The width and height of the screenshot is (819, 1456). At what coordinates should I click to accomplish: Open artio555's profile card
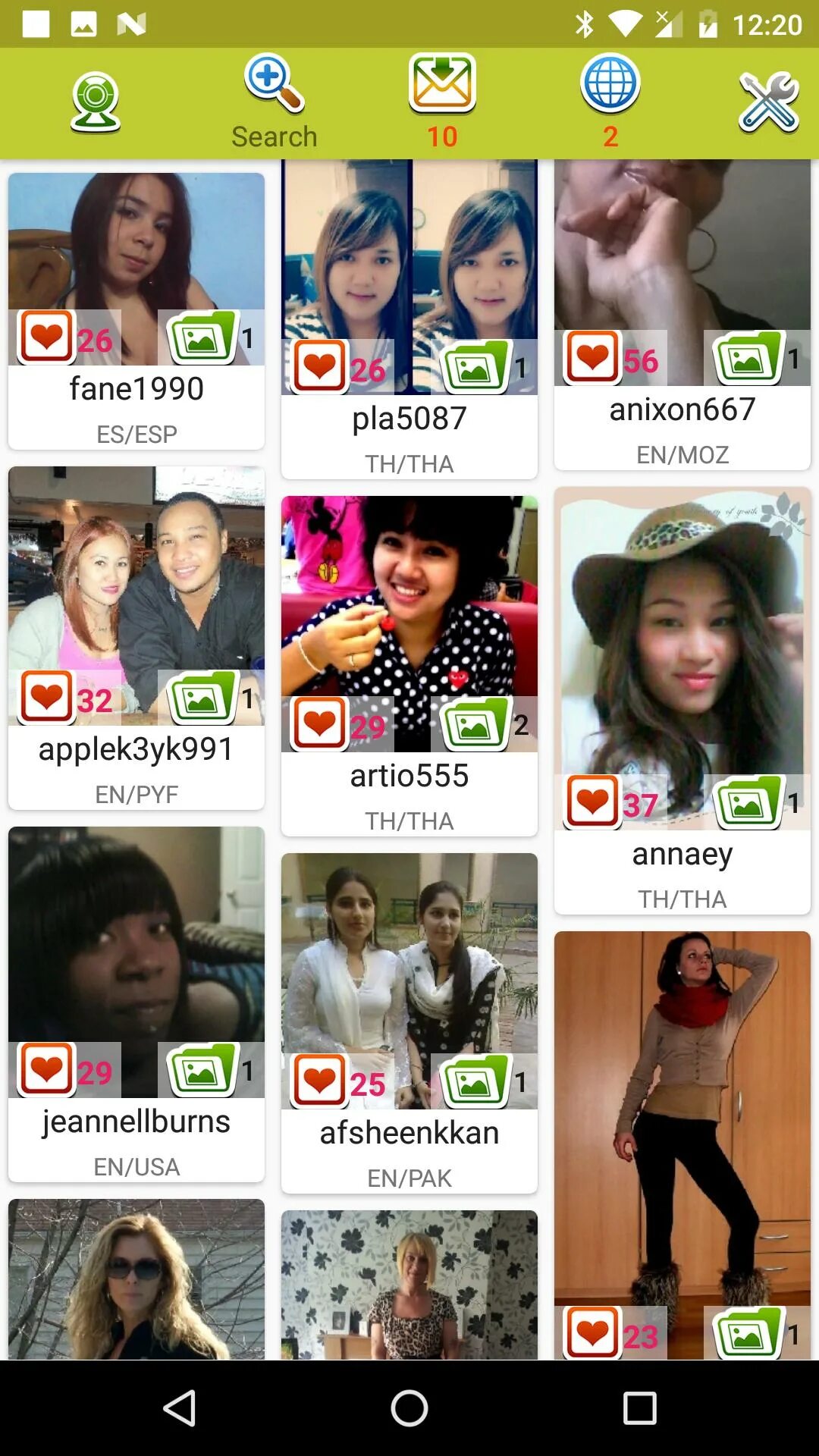pyautogui.click(x=409, y=666)
